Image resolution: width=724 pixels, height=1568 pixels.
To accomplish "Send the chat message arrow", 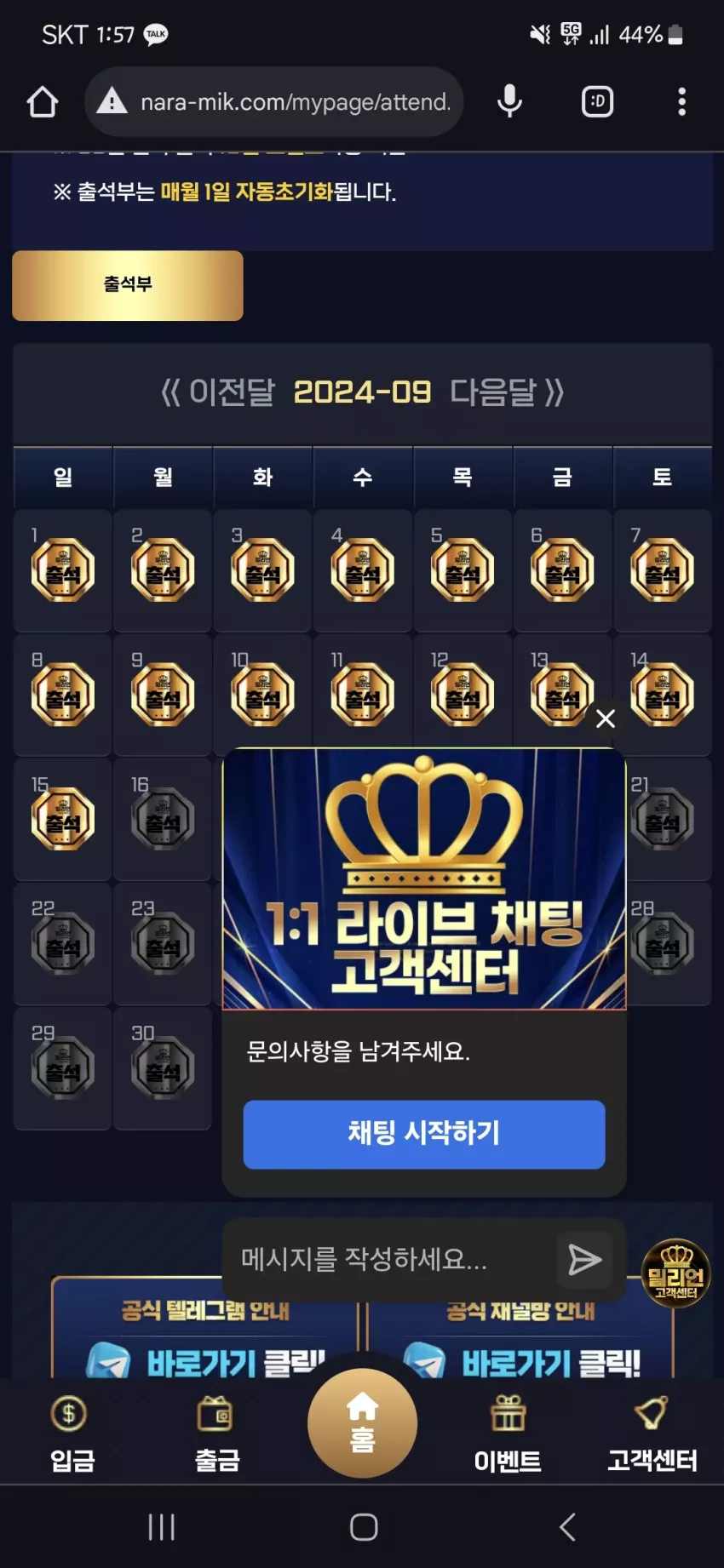I will point(584,1260).
